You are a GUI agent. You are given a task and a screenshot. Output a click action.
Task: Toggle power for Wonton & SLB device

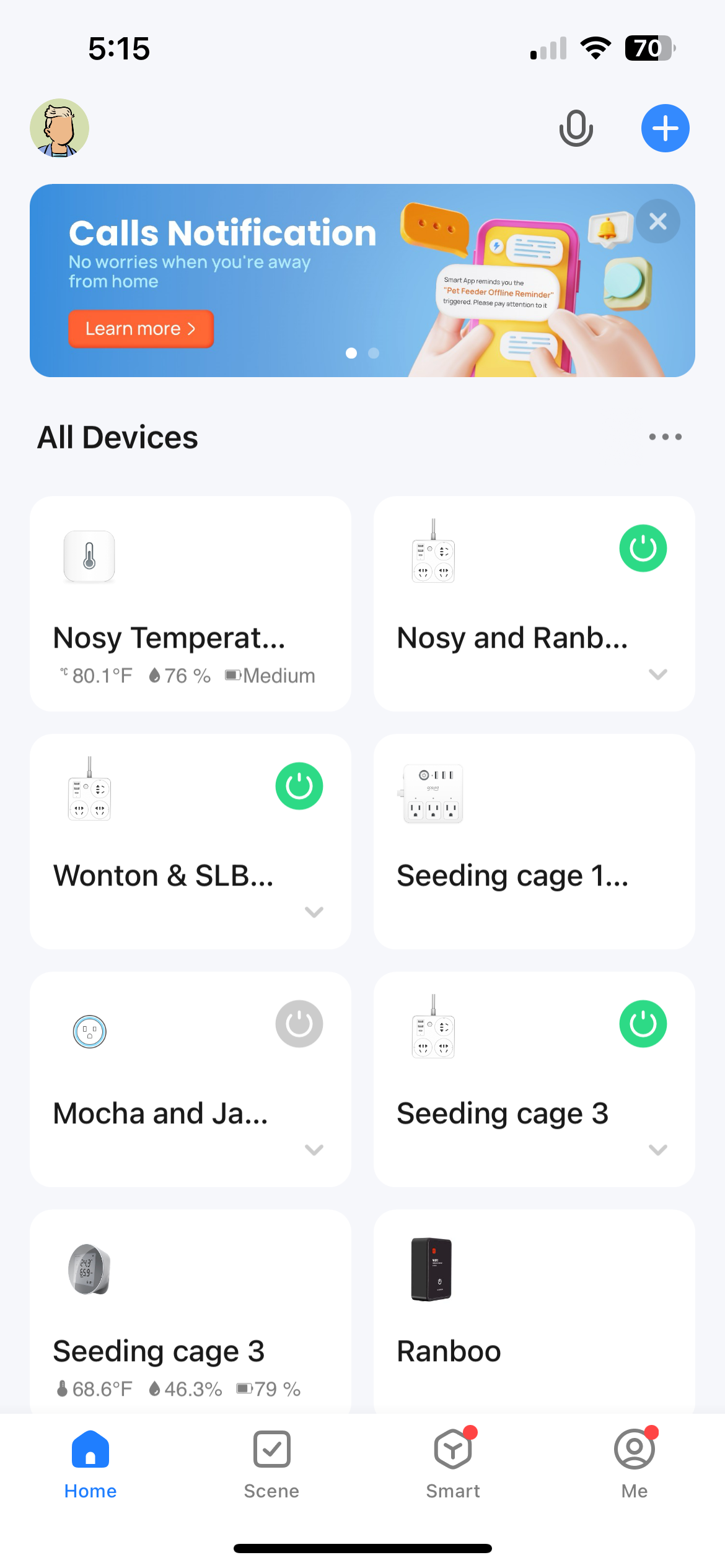299,786
